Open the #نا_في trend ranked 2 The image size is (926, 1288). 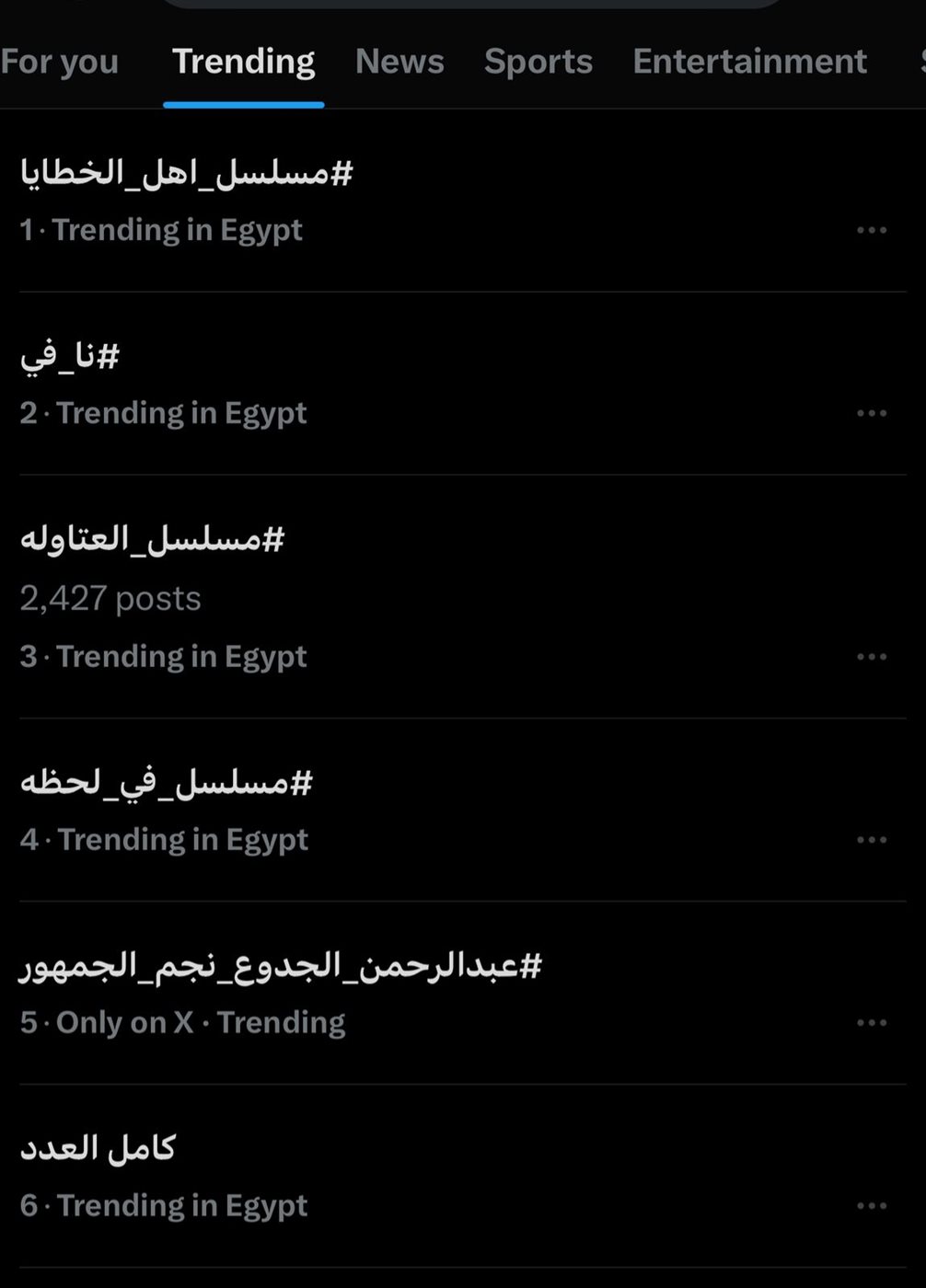[70, 356]
